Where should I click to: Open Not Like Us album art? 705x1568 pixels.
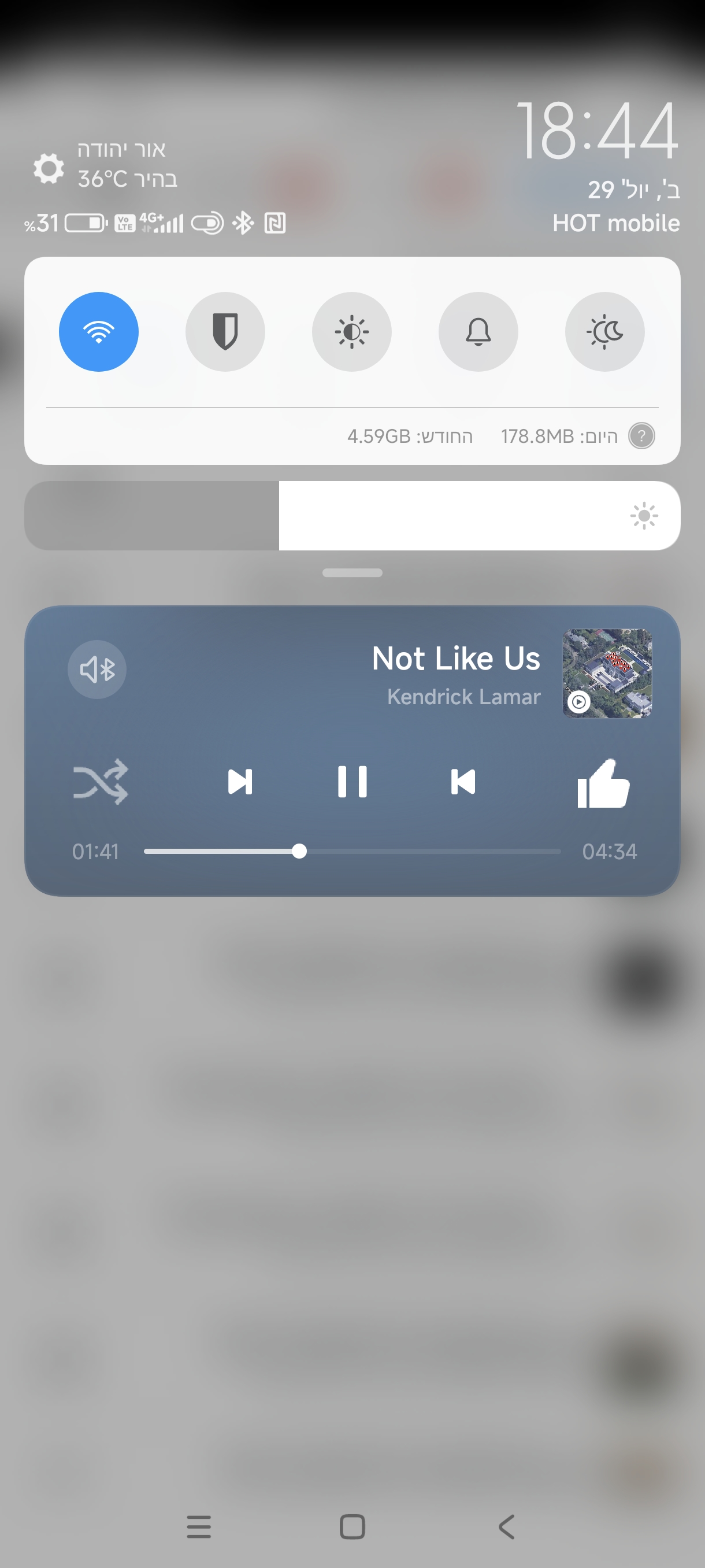click(607, 673)
